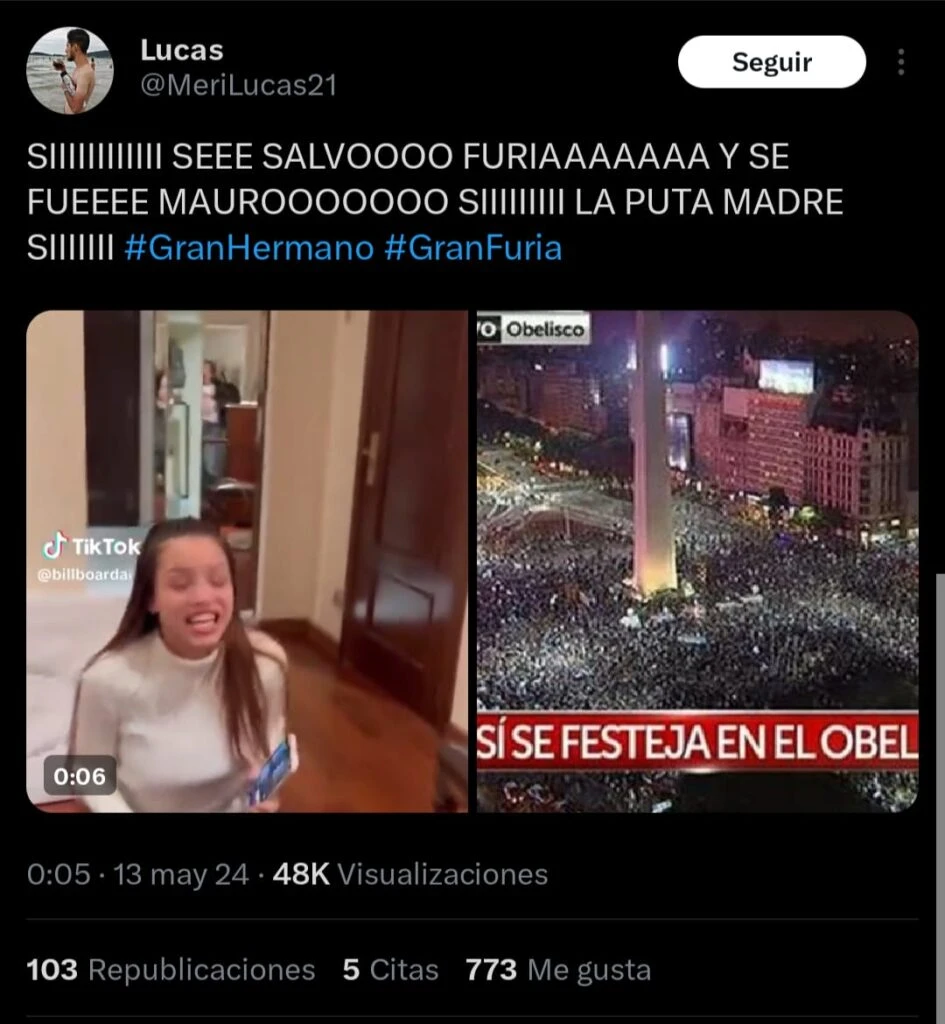Open the #GranFuria hashtag

(x=472, y=247)
